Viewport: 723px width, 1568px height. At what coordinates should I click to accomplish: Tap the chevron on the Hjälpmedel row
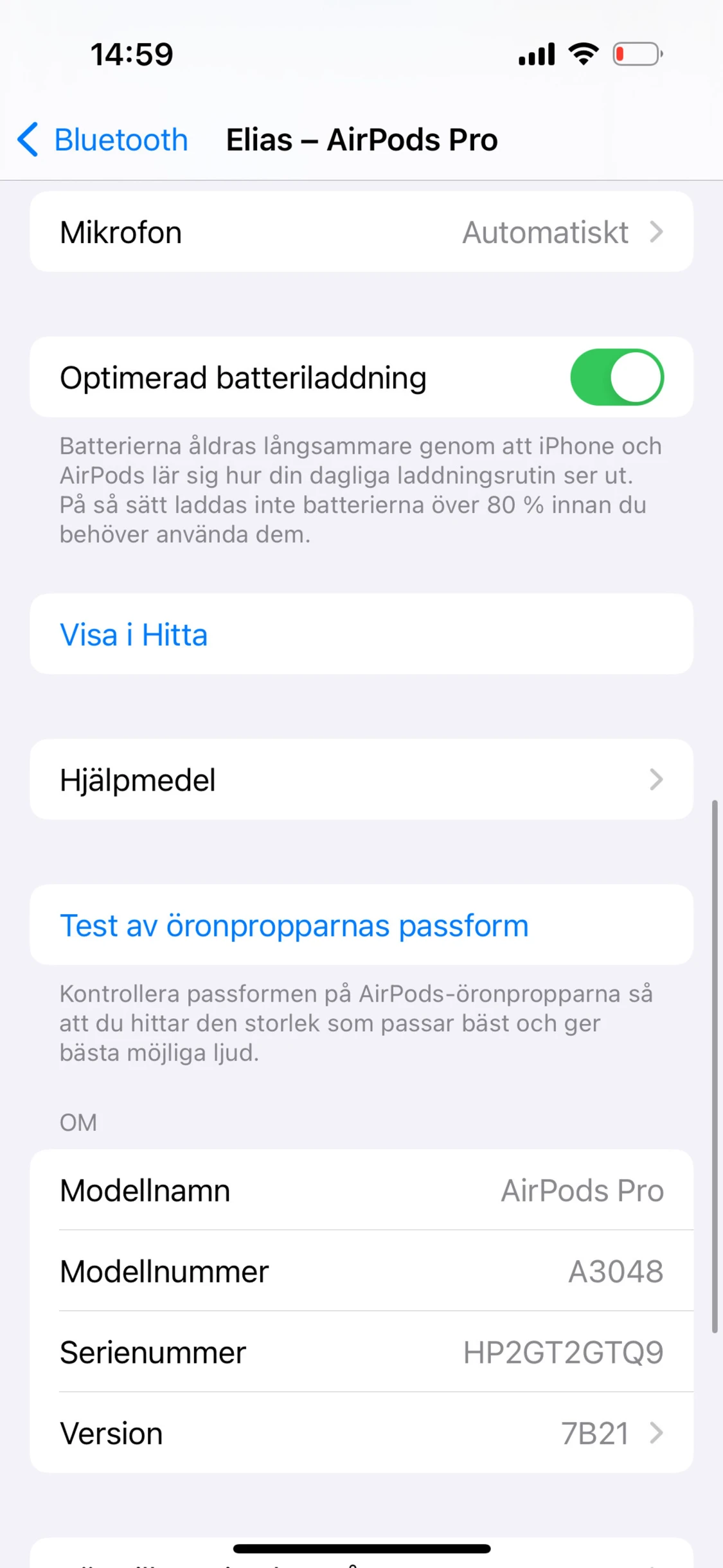[656, 780]
